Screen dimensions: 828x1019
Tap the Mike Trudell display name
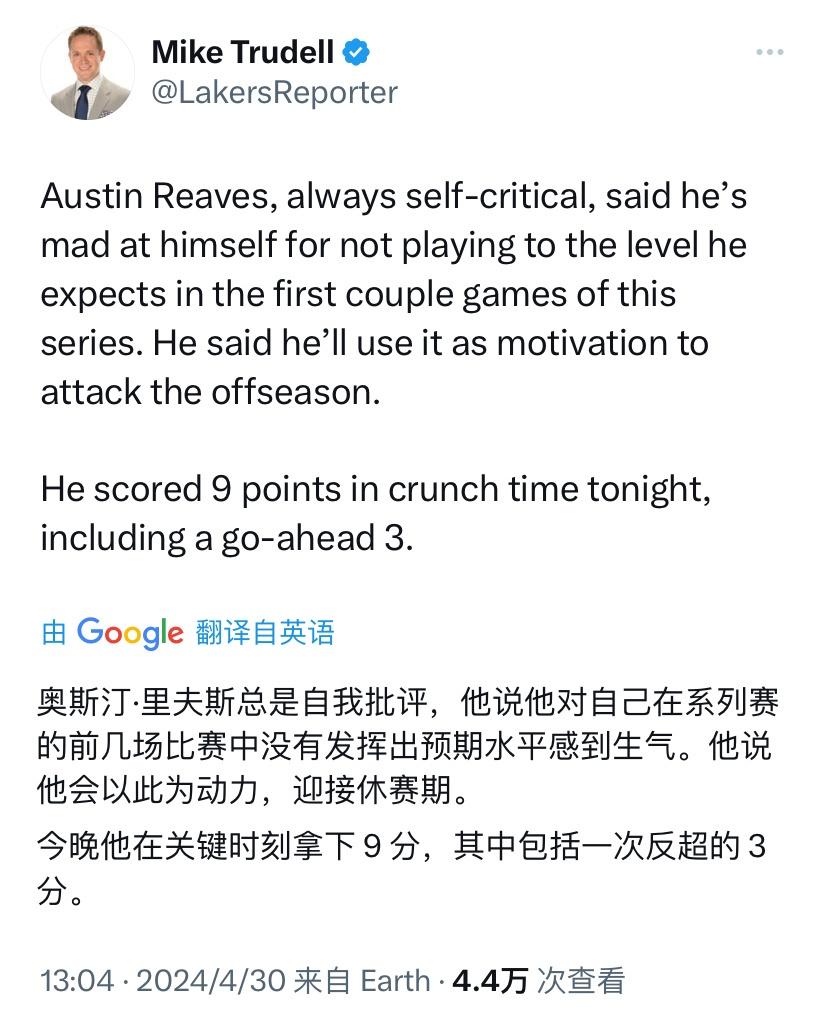pos(242,52)
